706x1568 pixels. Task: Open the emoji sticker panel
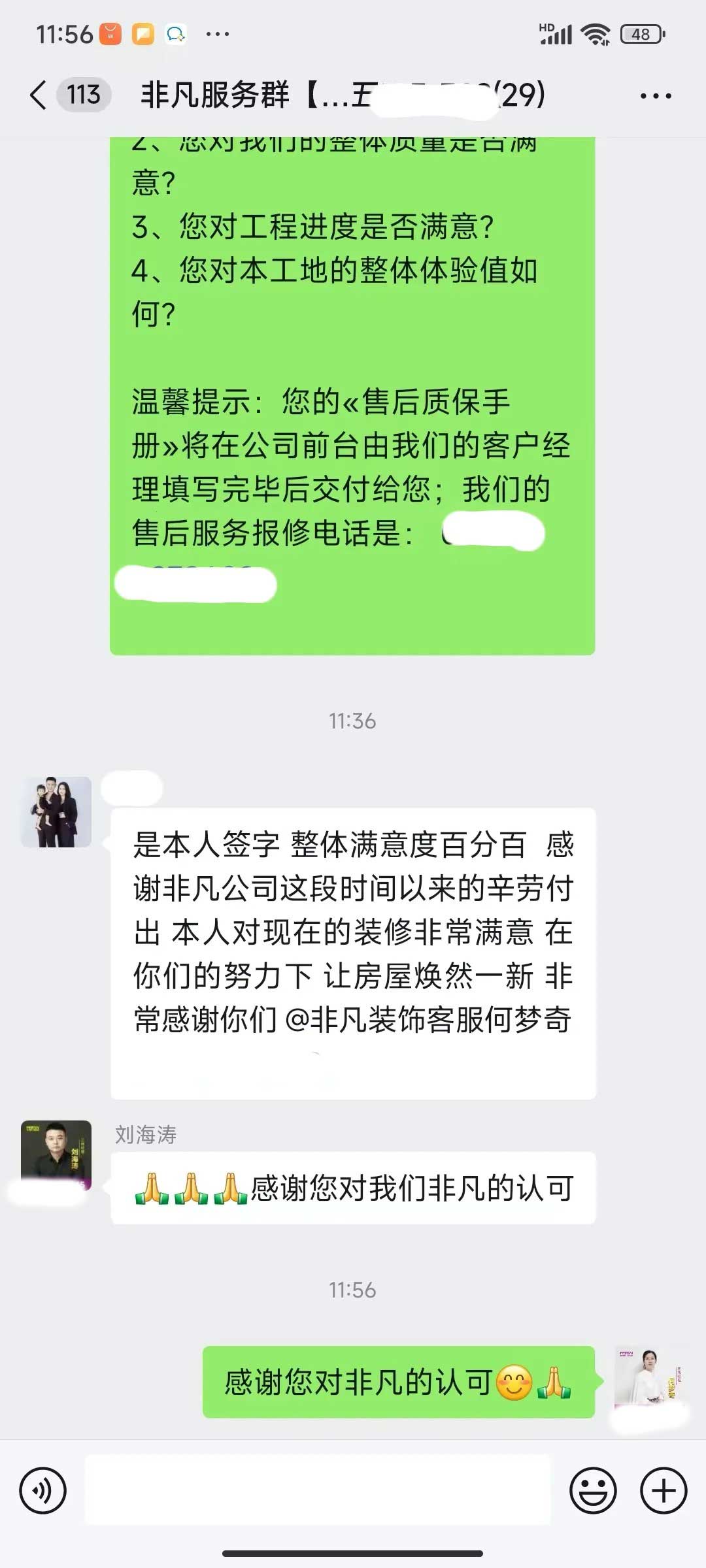(x=593, y=1491)
